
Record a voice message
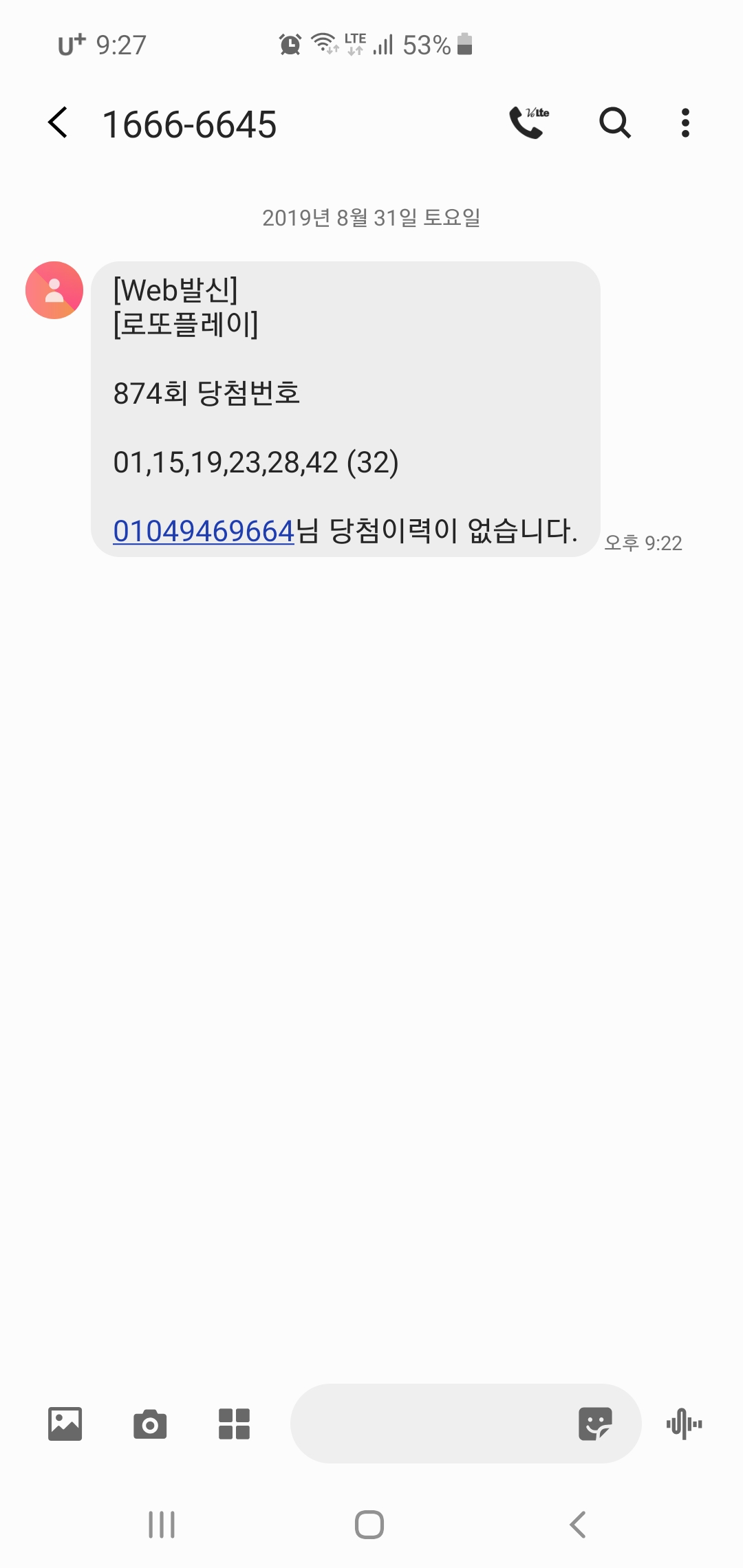click(684, 1424)
